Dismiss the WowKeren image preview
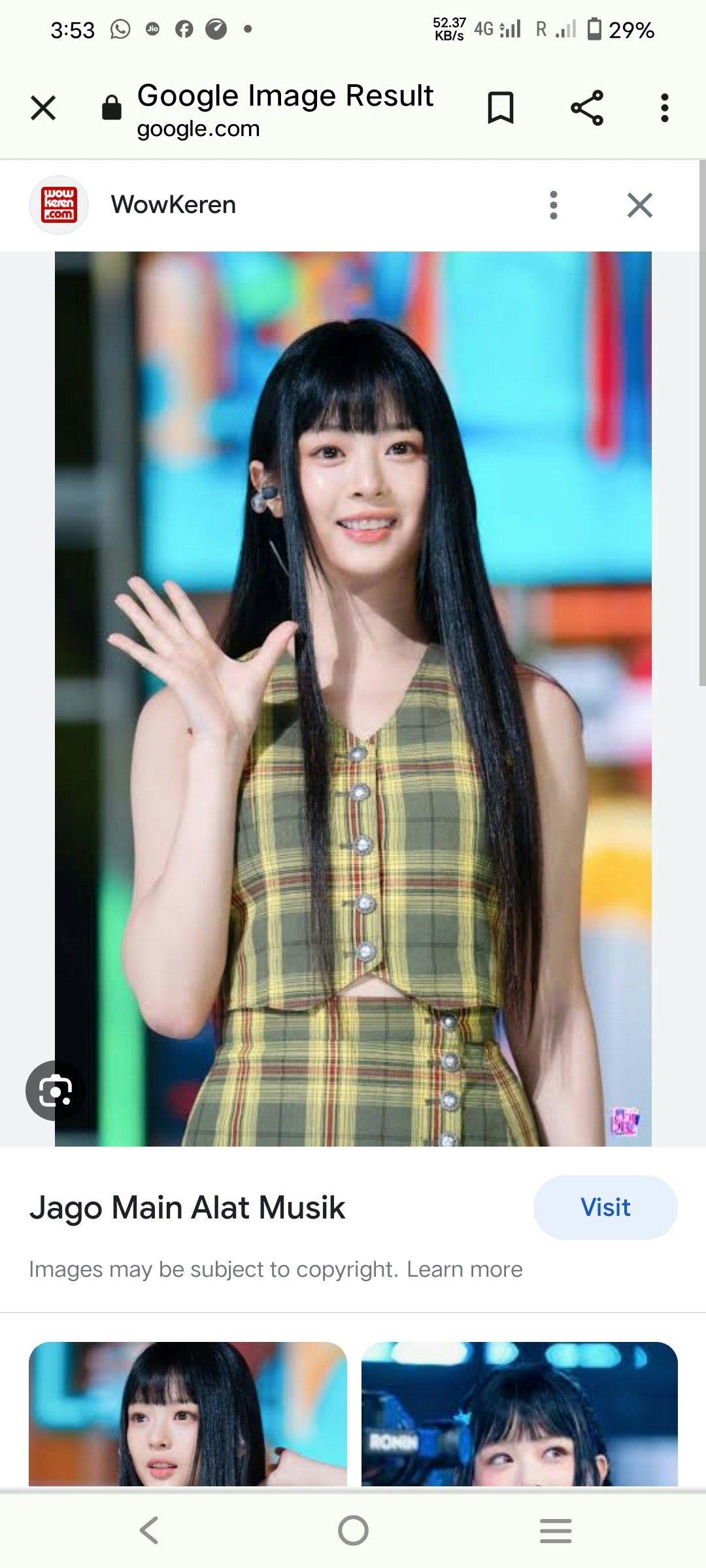The image size is (706, 1568). pos(639,205)
